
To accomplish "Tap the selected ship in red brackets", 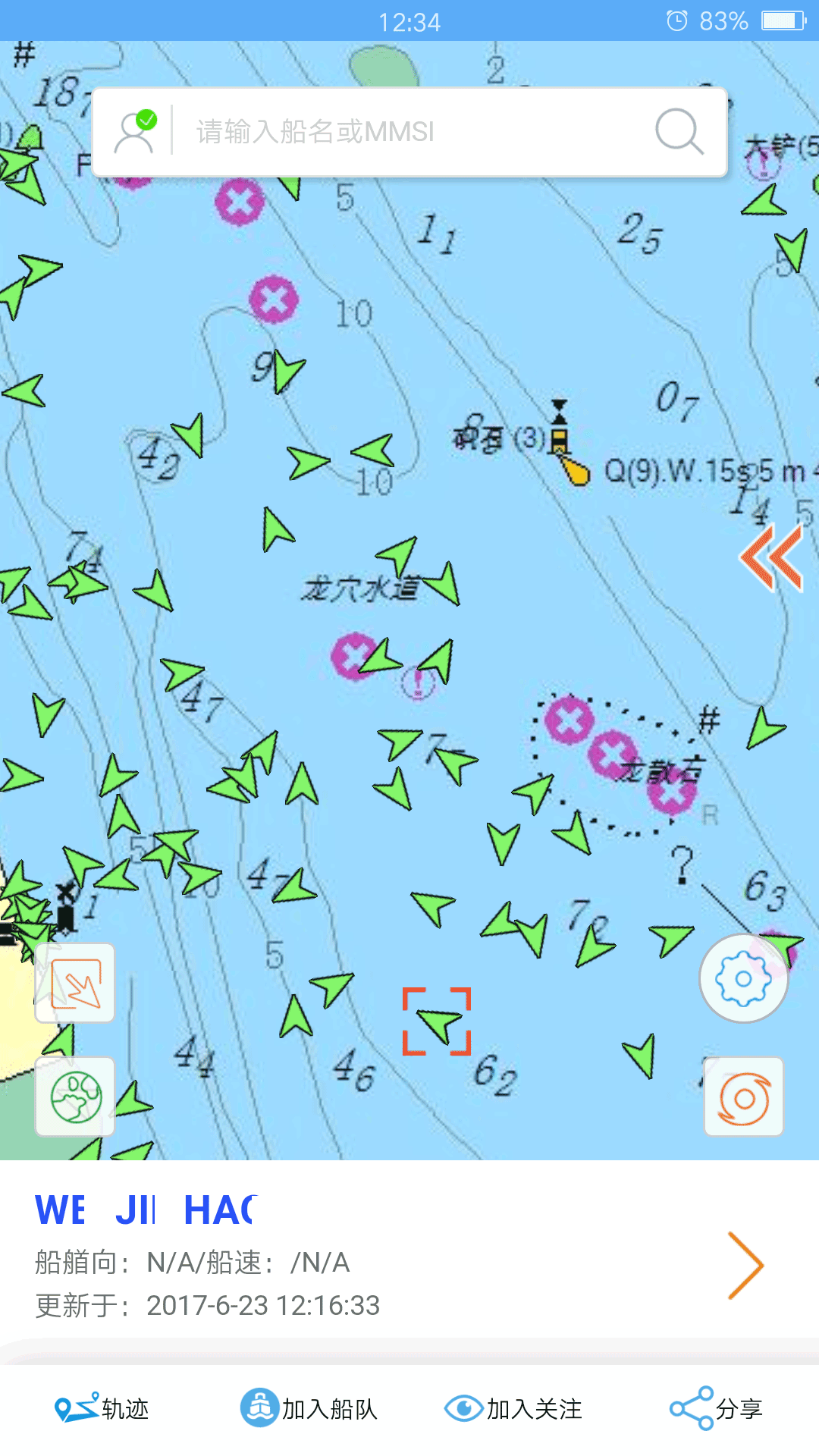I will (437, 1021).
